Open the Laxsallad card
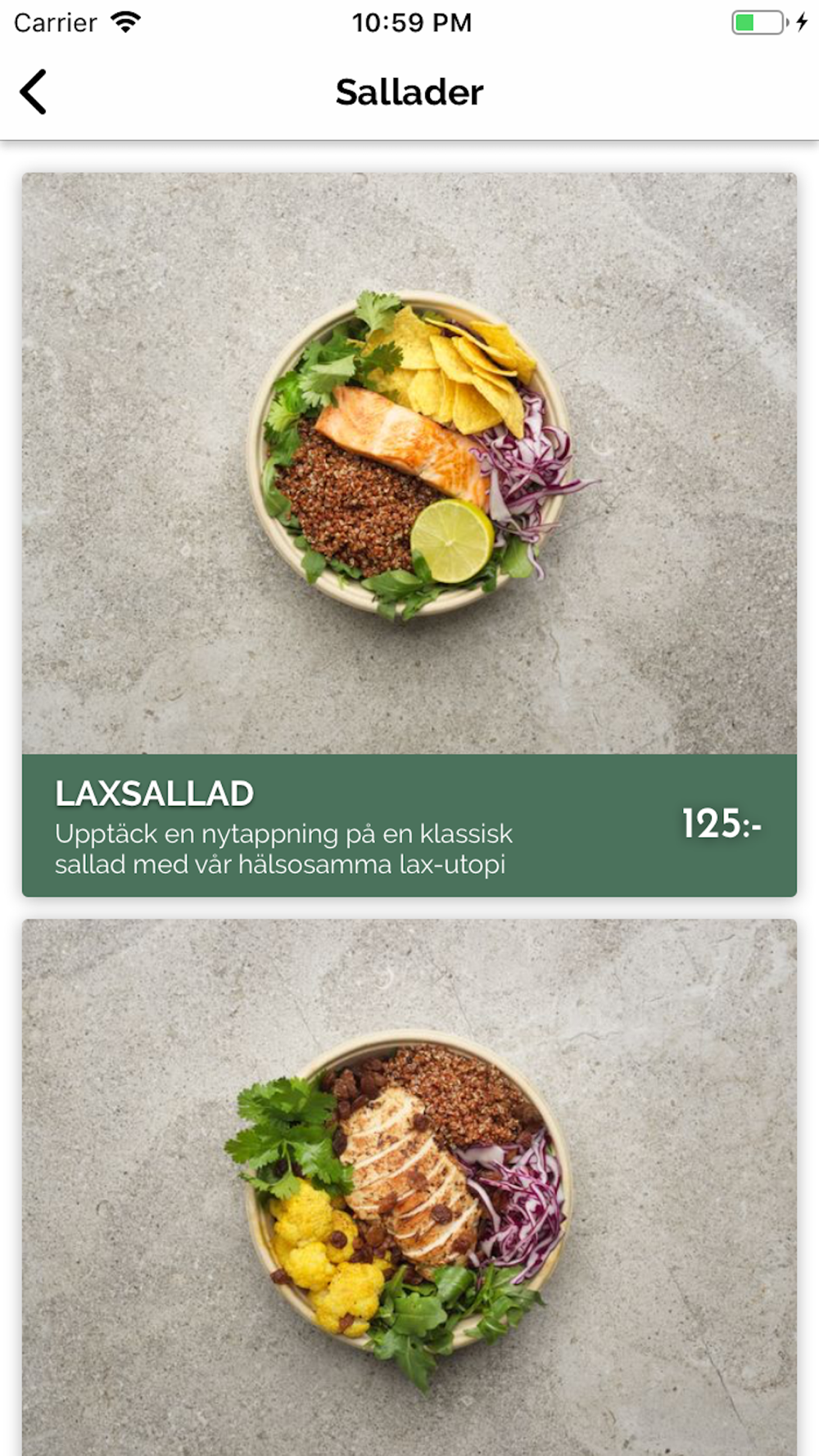This screenshot has height=1456, width=819. pyautogui.click(x=409, y=535)
